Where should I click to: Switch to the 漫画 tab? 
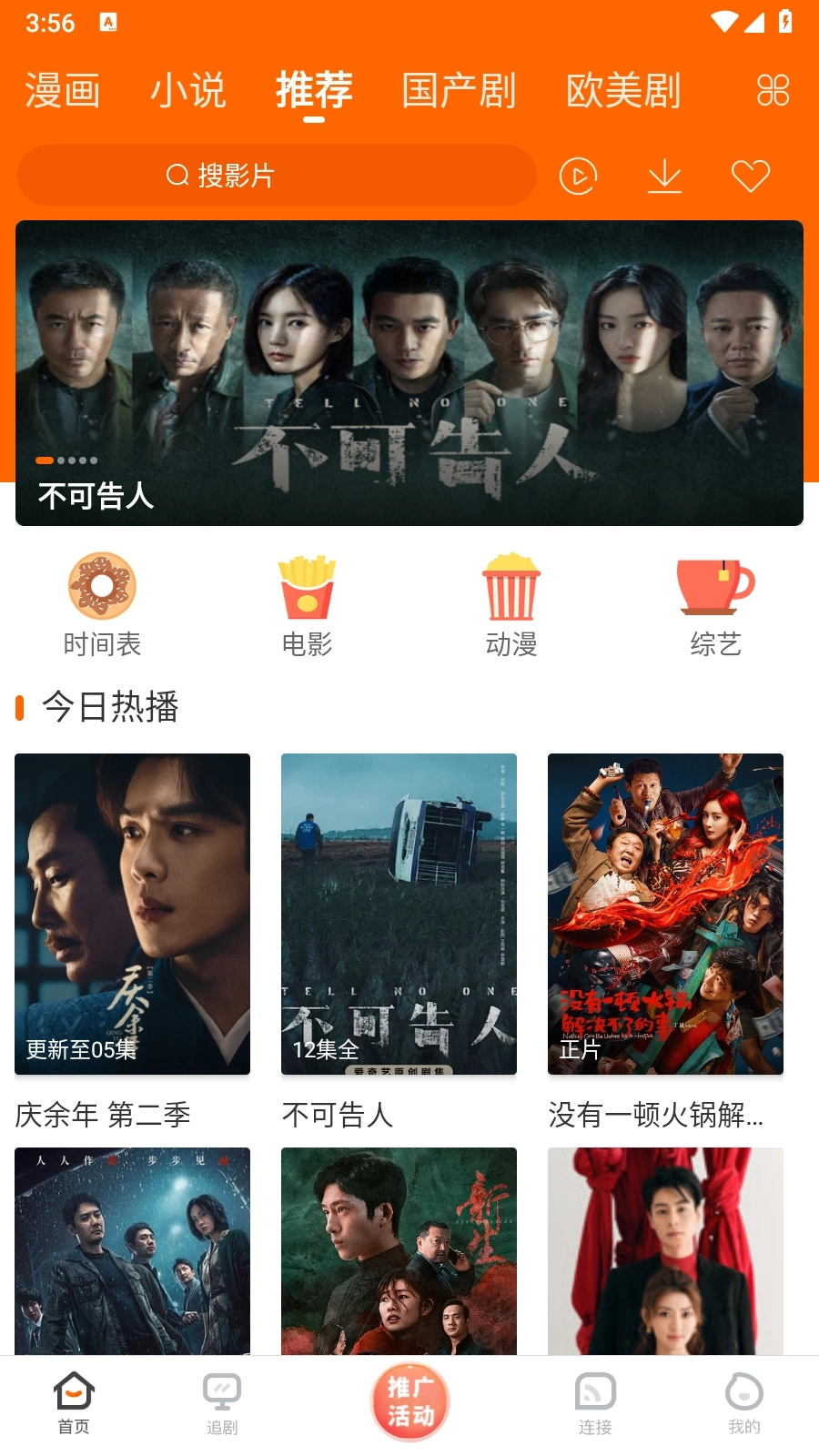click(x=62, y=90)
